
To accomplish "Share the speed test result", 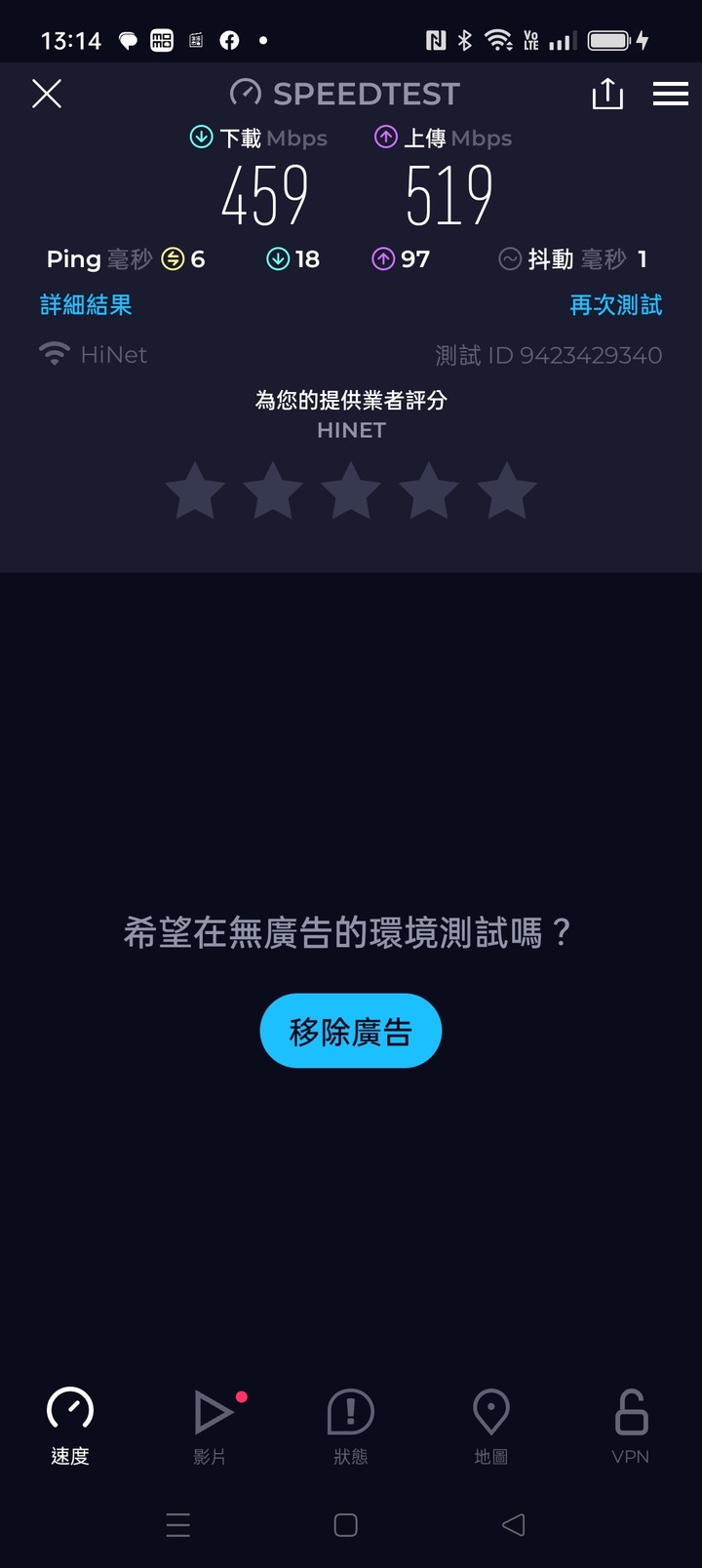I will click(x=607, y=94).
